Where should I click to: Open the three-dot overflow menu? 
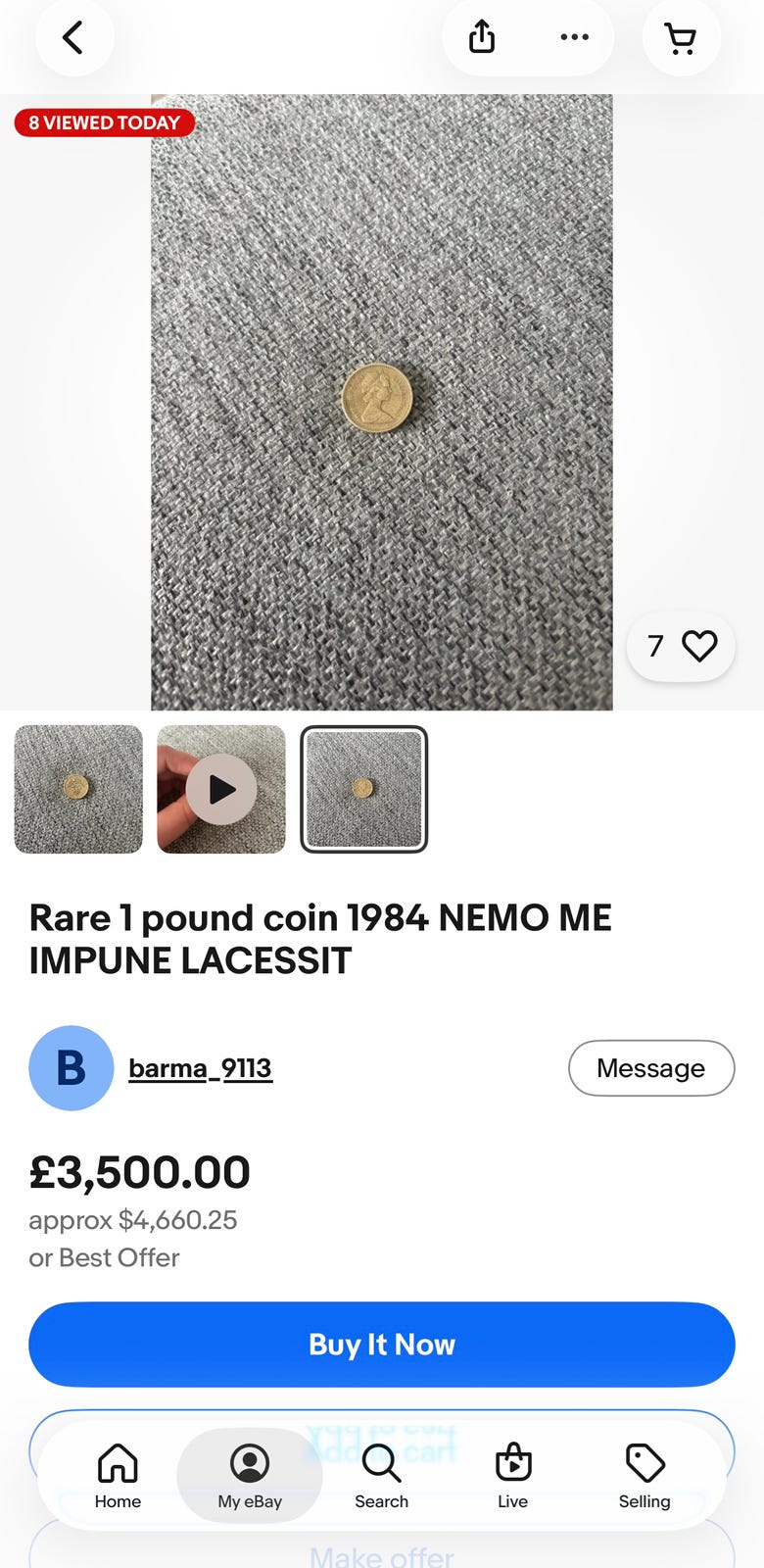(x=575, y=37)
